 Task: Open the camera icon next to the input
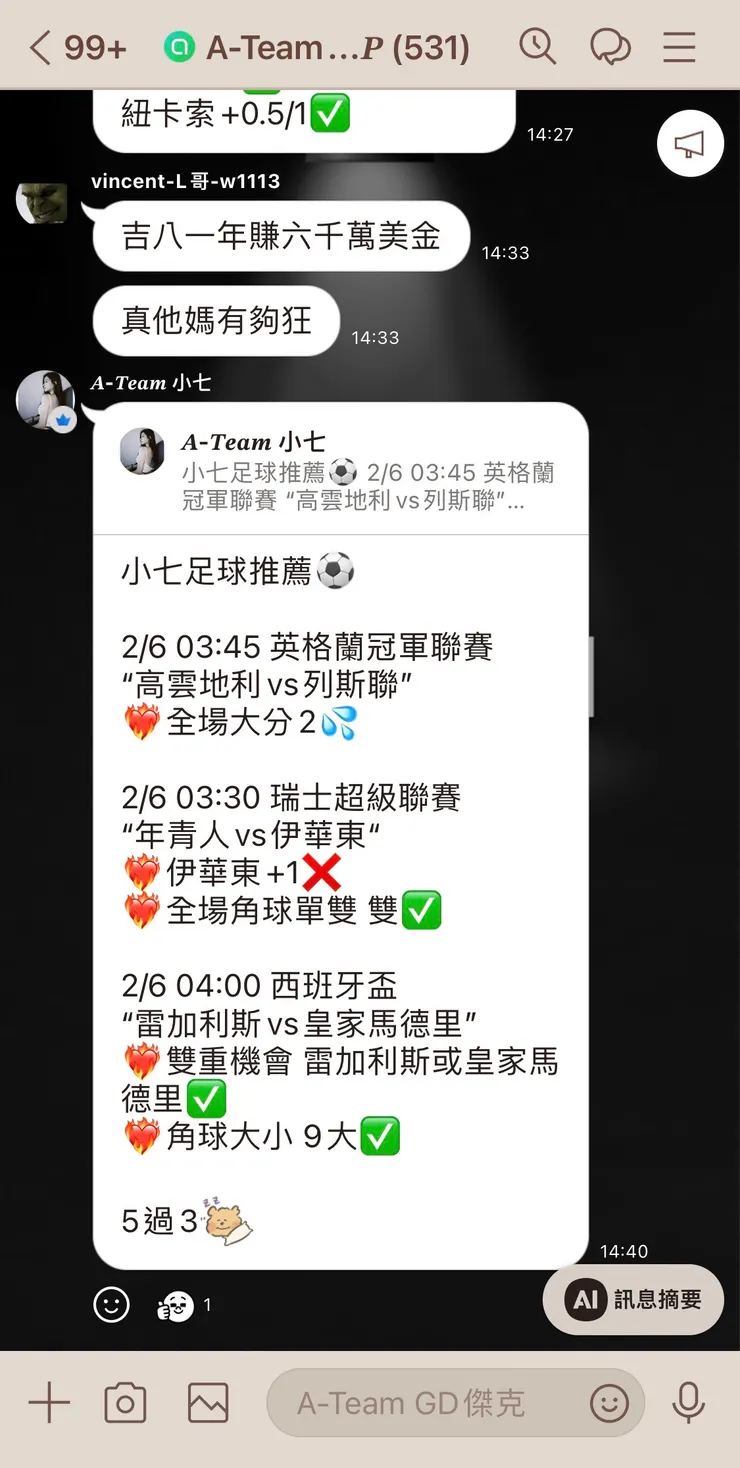click(126, 1402)
